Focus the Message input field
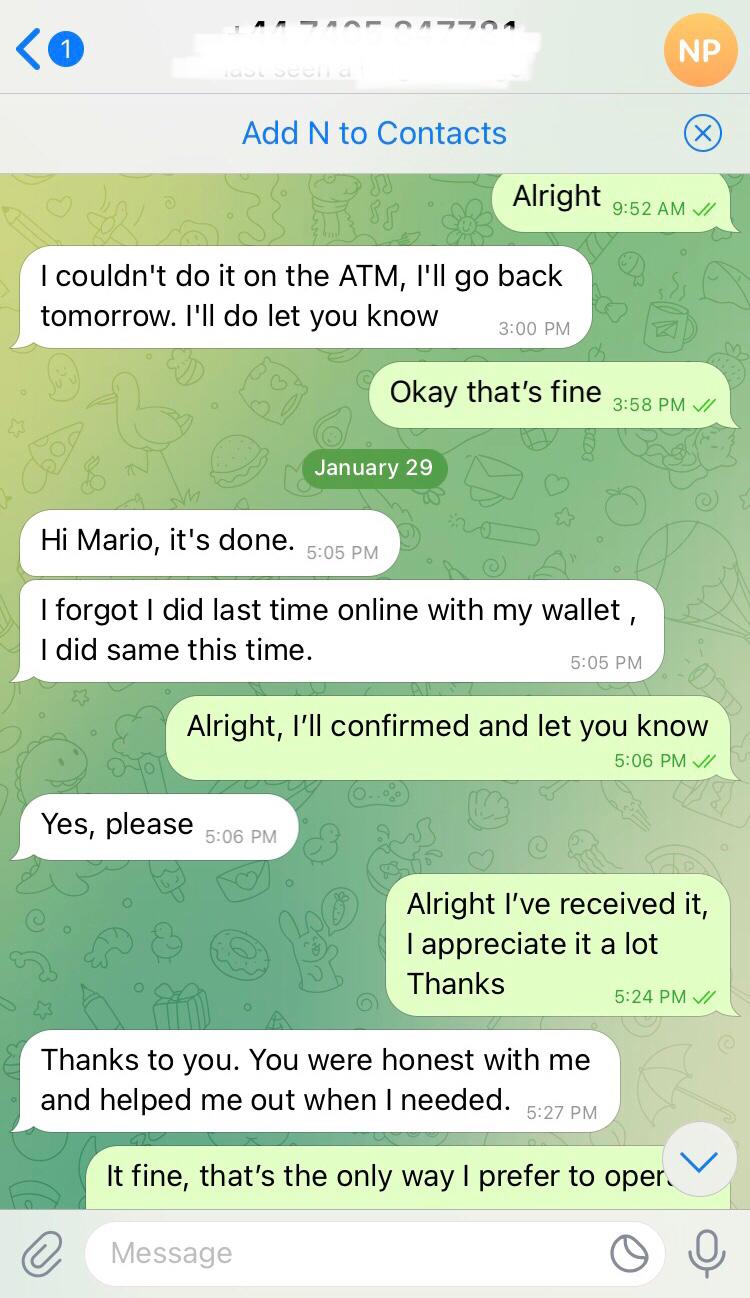Image resolution: width=750 pixels, height=1298 pixels. [340, 1253]
